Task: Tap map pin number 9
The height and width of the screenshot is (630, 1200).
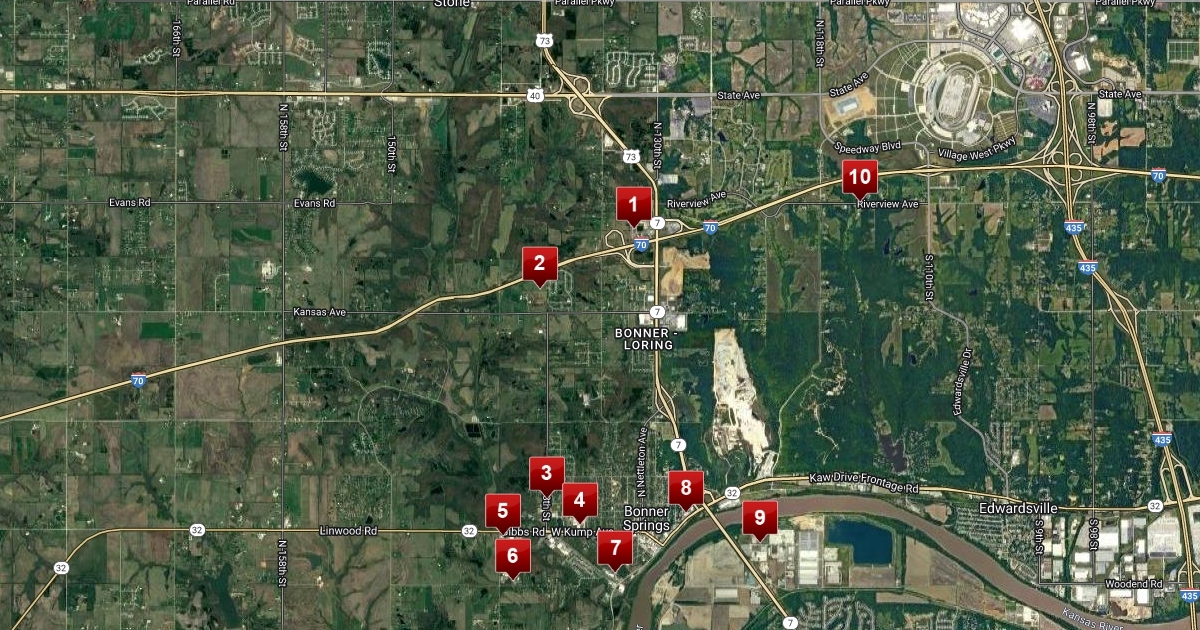Action: coord(759,518)
